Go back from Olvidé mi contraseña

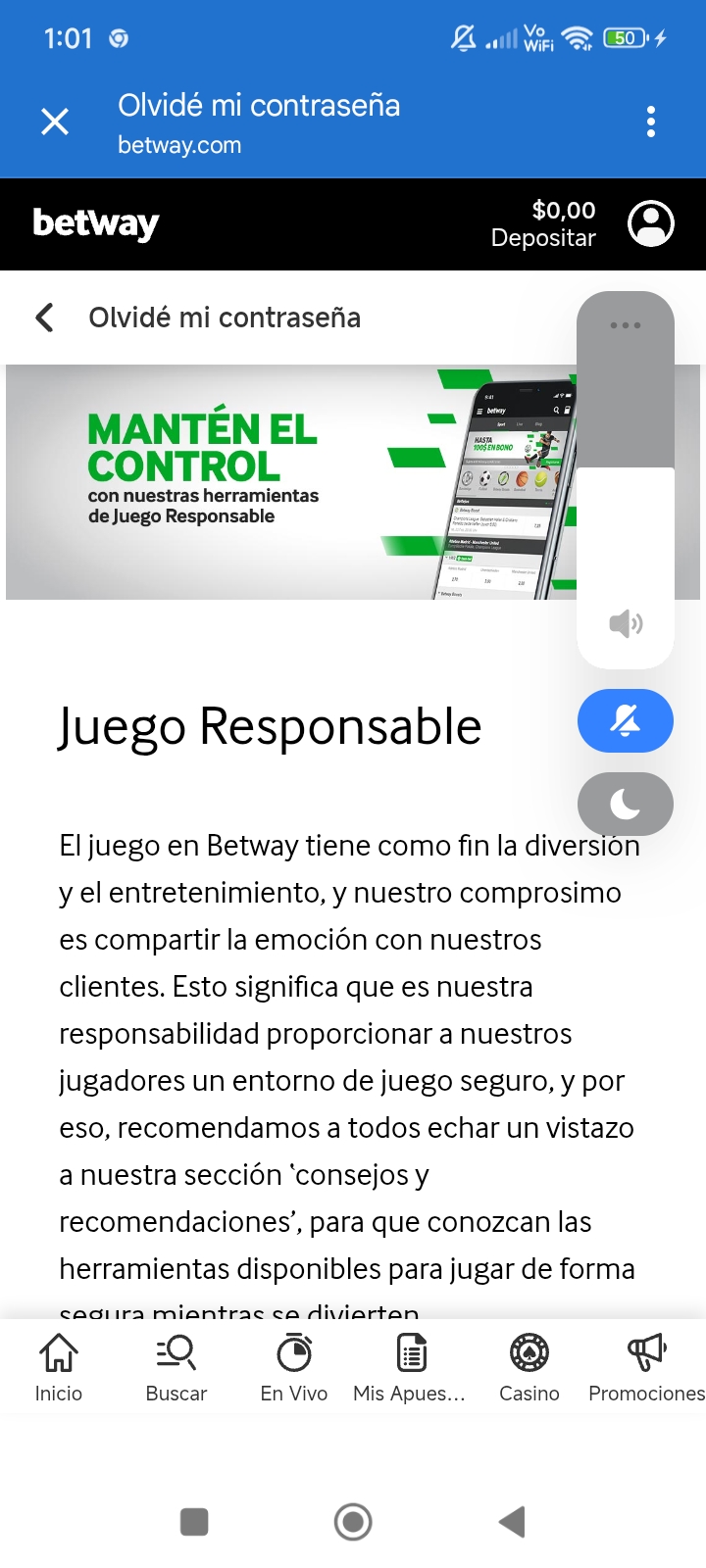[x=45, y=318]
